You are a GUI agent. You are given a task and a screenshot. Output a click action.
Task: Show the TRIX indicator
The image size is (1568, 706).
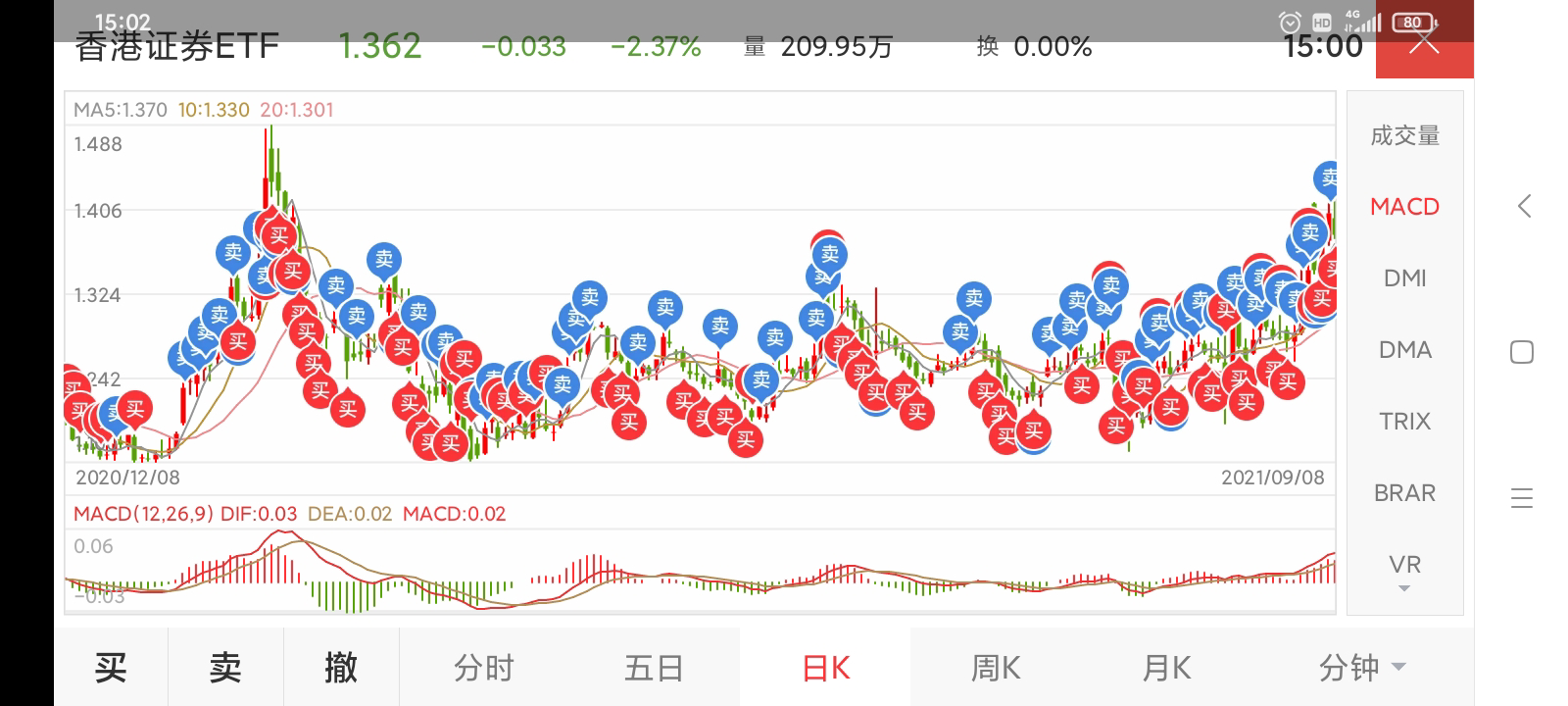click(x=1404, y=422)
